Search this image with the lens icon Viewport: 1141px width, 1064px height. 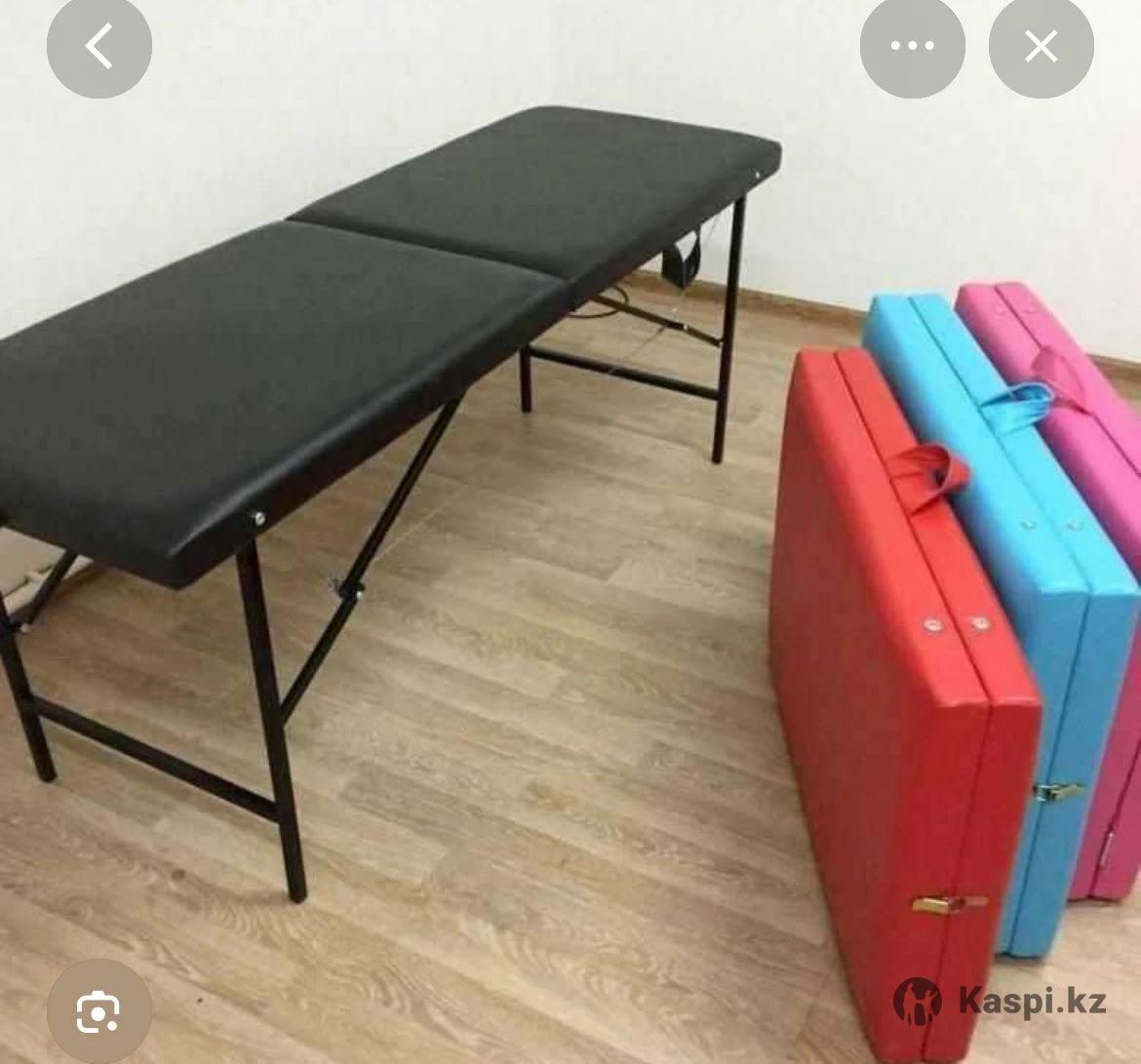click(x=98, y=1011)
